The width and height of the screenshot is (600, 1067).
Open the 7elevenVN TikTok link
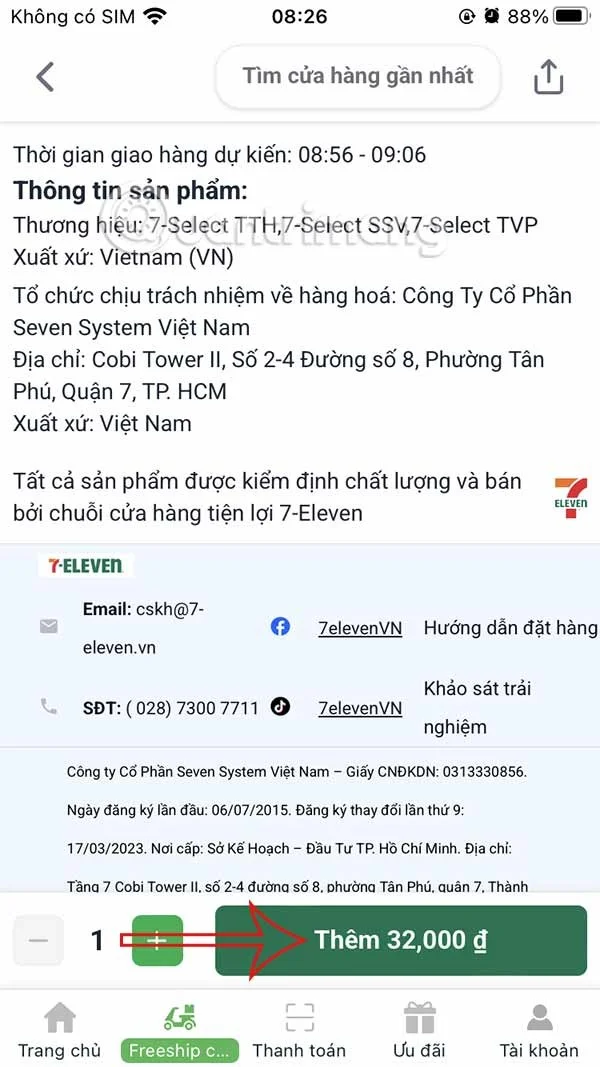point(360,708)
